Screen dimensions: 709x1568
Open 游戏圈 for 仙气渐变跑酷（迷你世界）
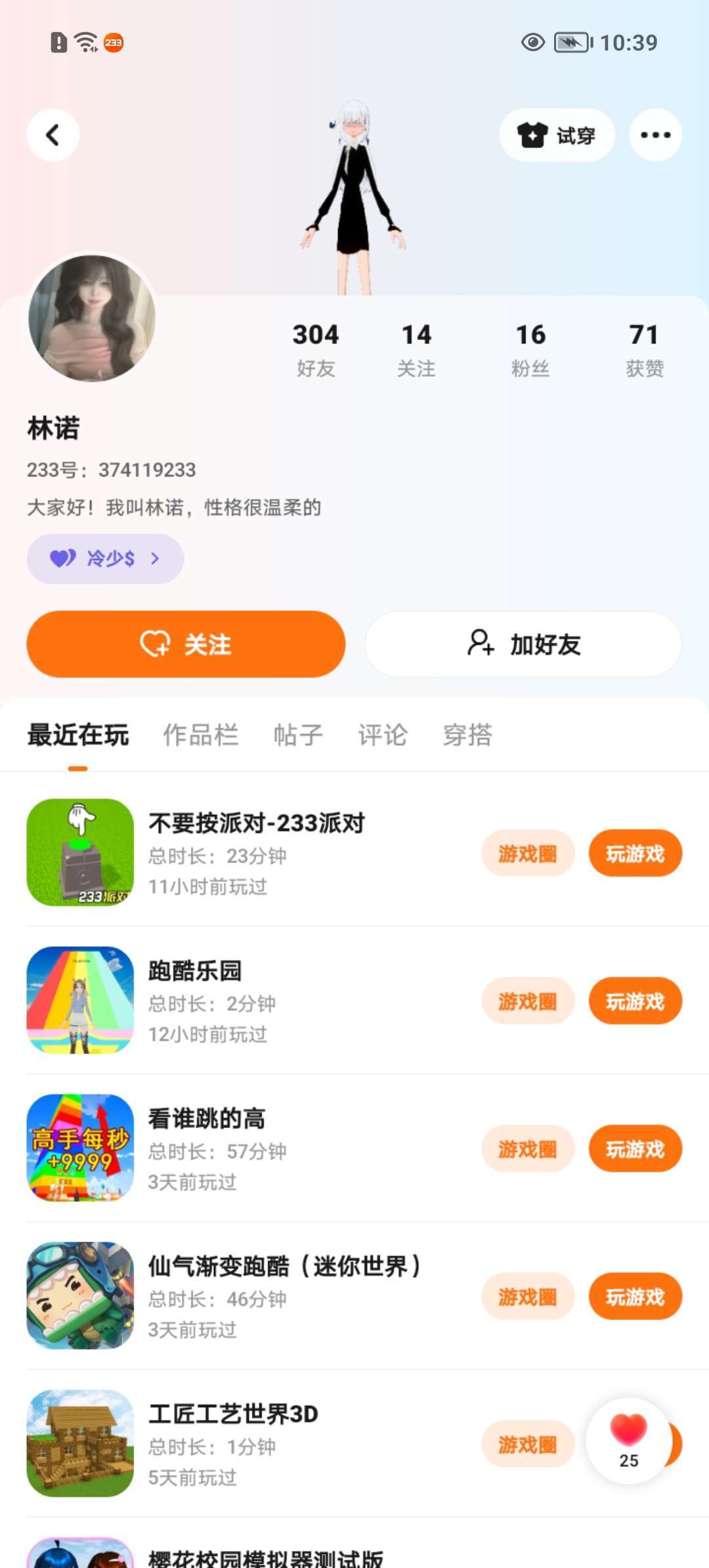(528, 1297)
